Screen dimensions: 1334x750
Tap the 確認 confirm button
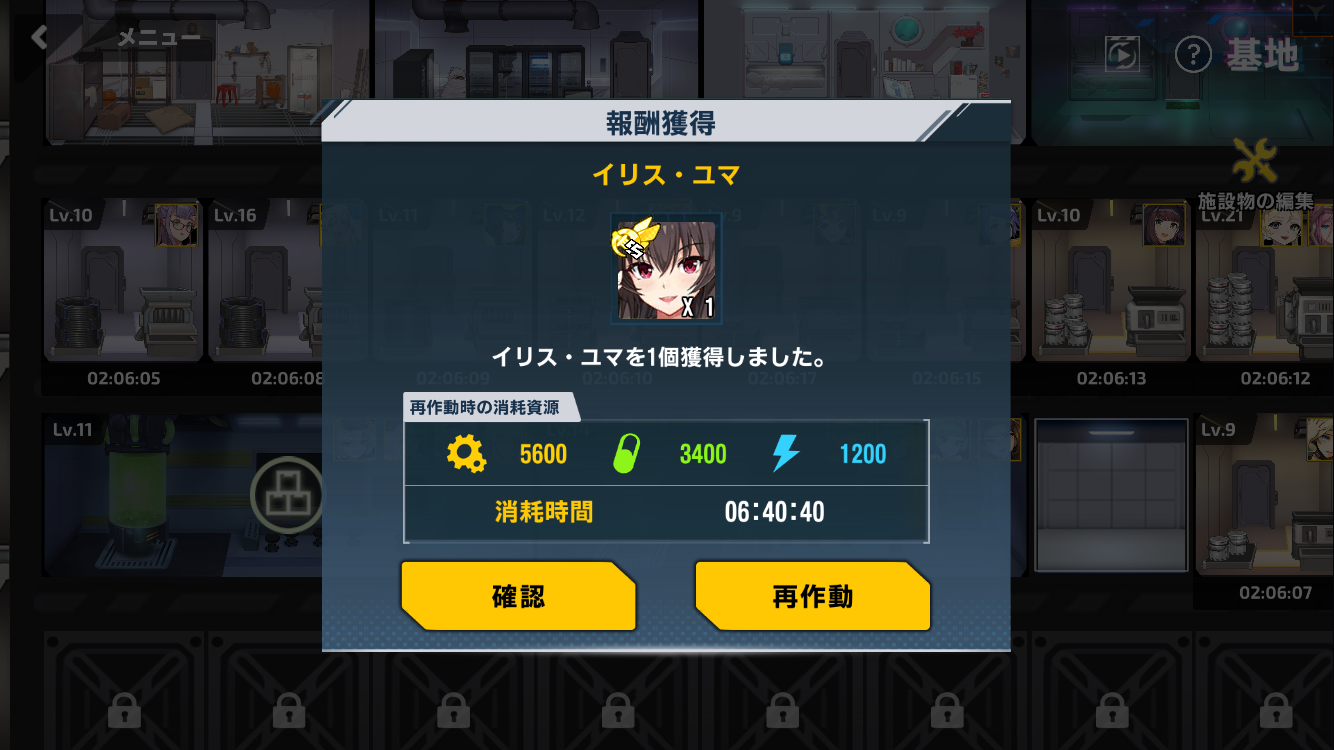point(518,597)
